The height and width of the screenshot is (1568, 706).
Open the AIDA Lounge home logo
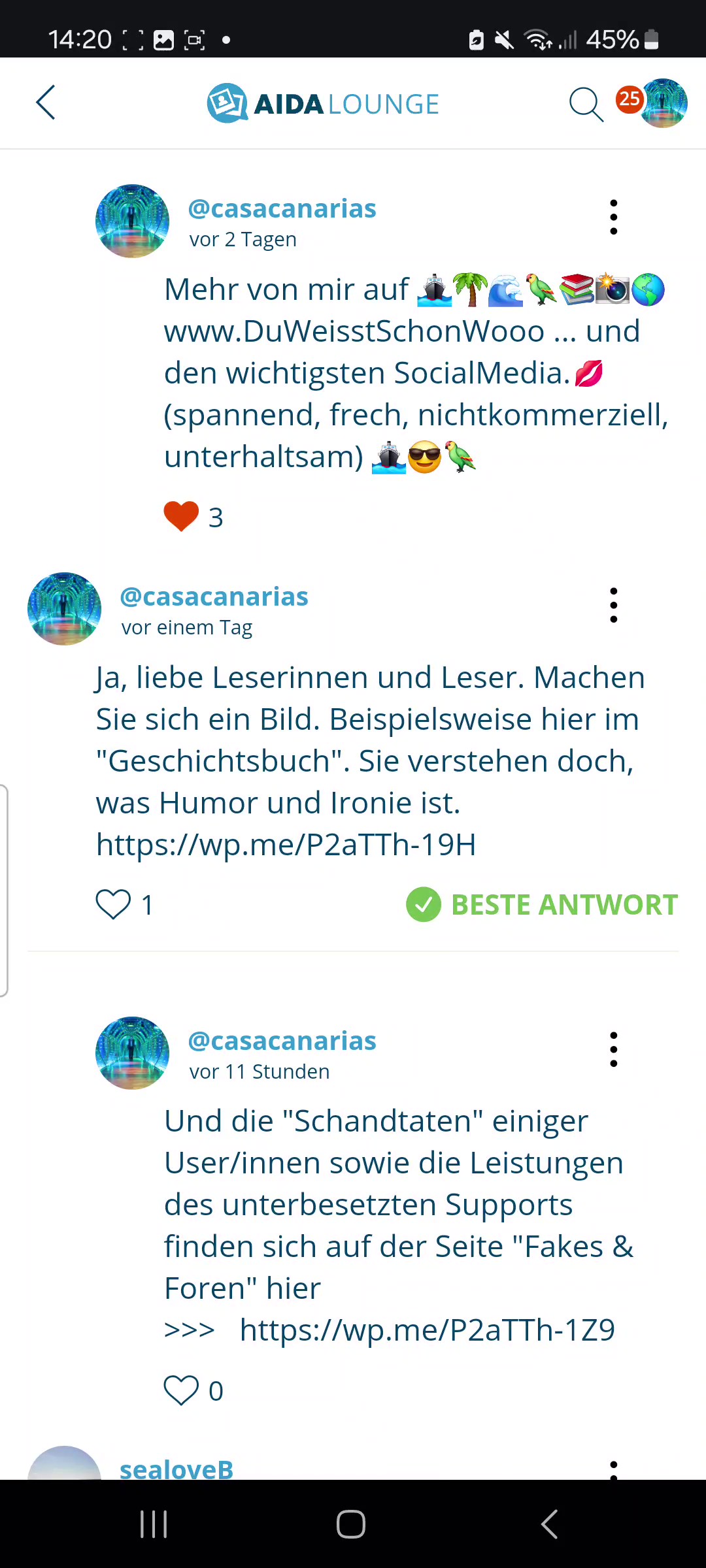[323, 103]
